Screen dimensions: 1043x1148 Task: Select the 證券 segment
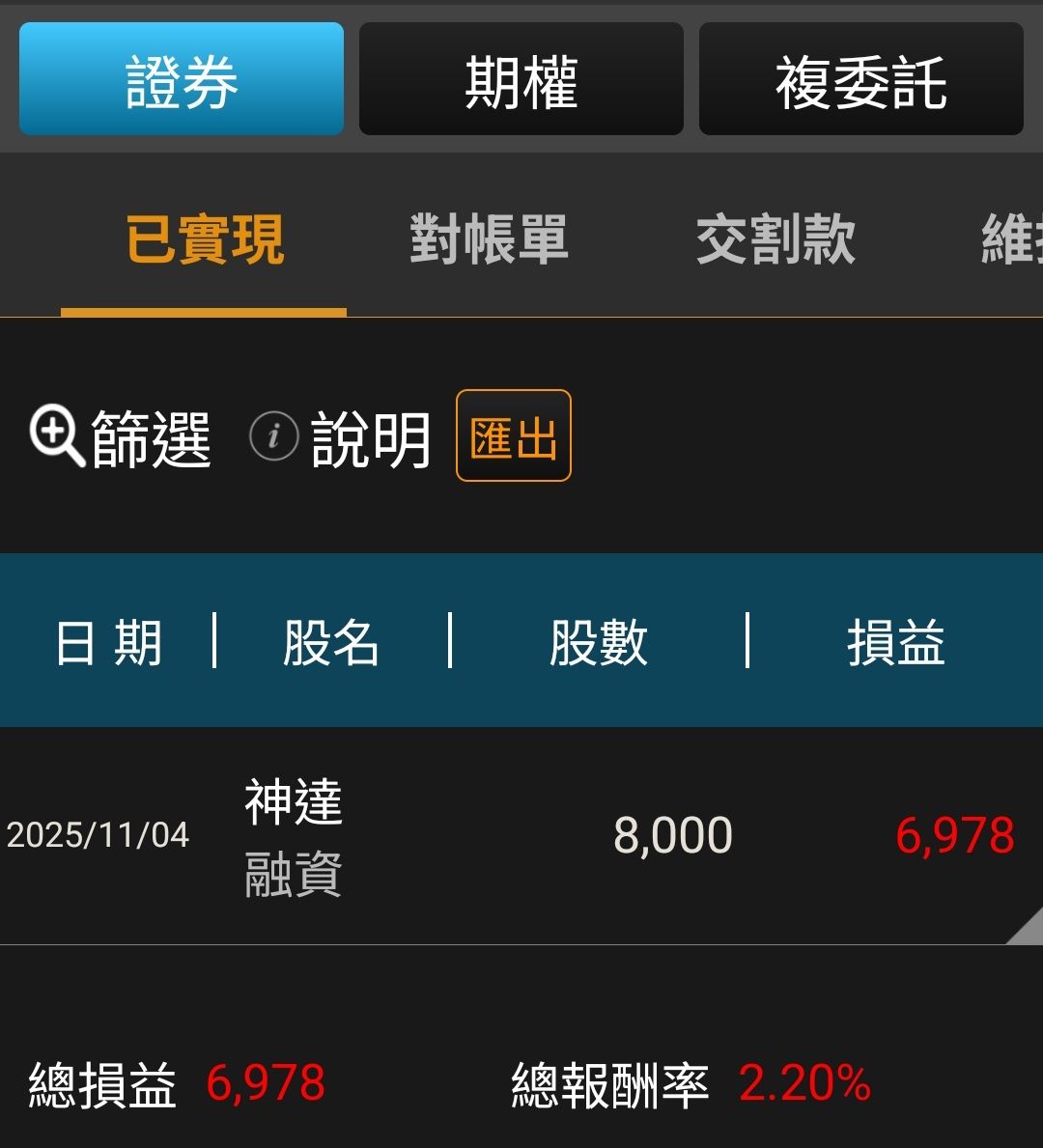point(181,78)
